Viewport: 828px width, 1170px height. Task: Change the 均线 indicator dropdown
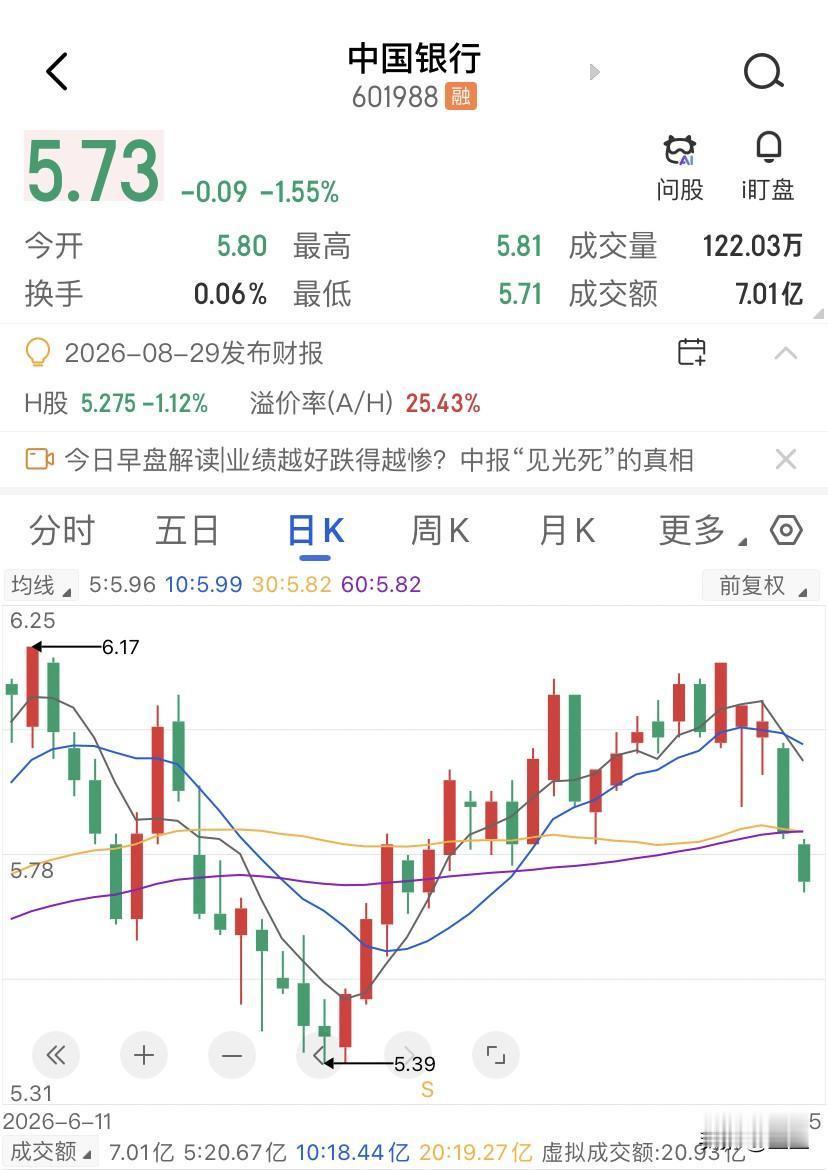(41, 586)
